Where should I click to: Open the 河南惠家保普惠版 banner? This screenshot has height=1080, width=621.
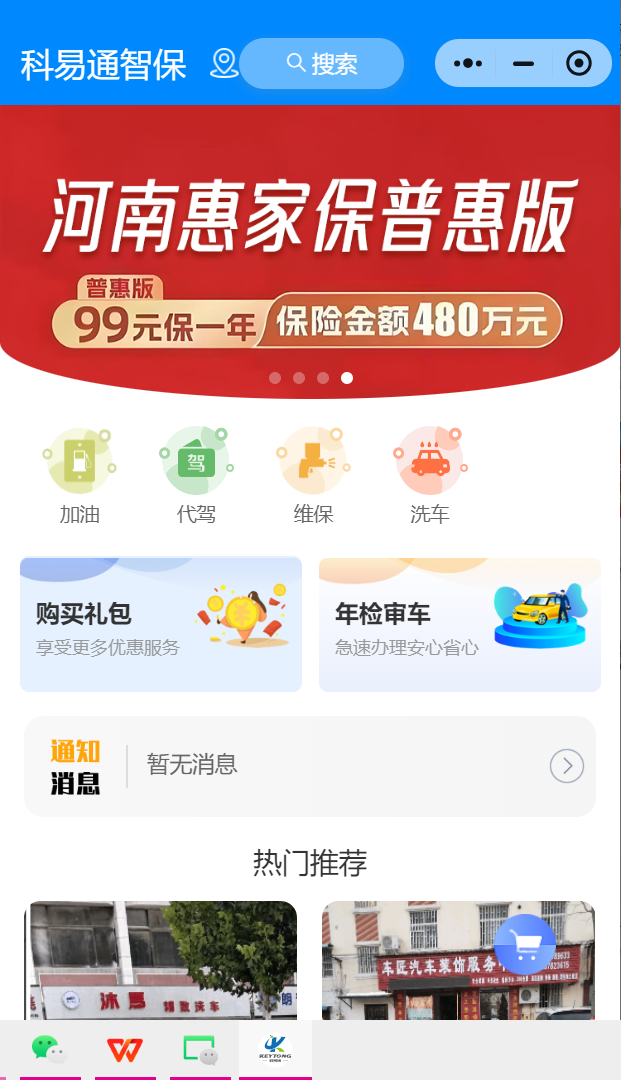[310, 250]
